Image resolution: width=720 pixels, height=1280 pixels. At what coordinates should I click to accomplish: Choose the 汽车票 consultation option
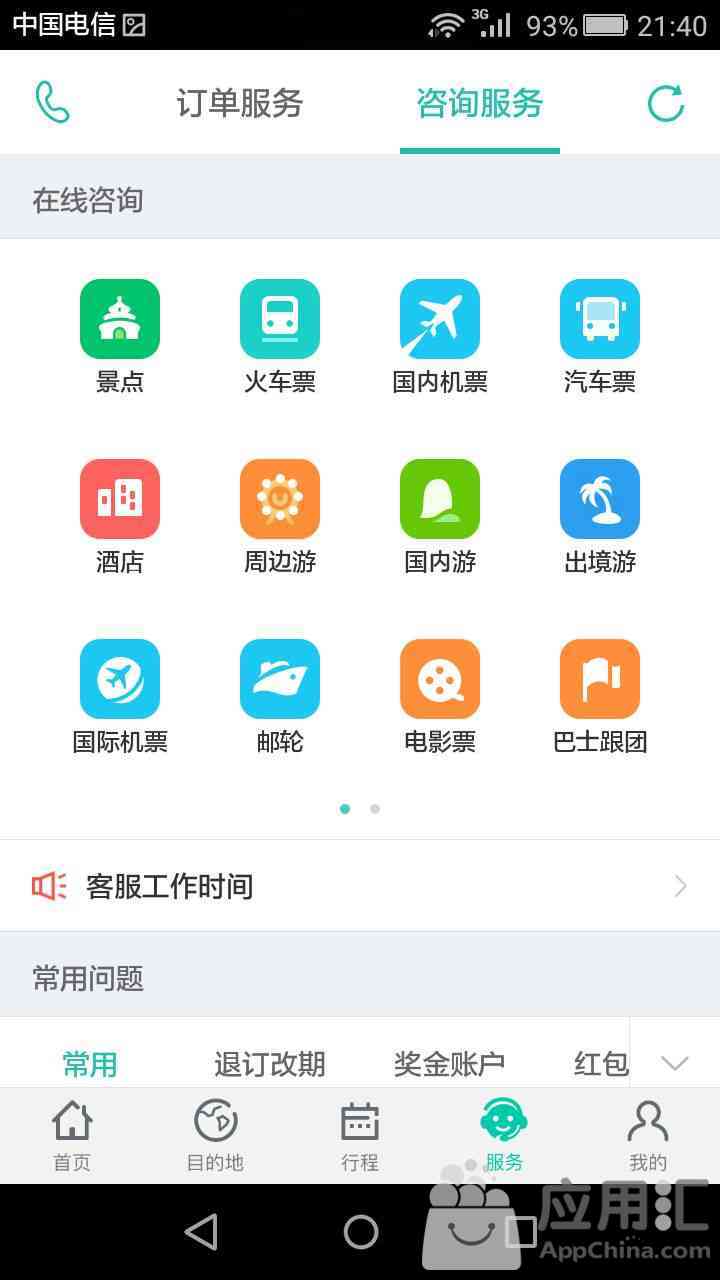pos(600,320)
